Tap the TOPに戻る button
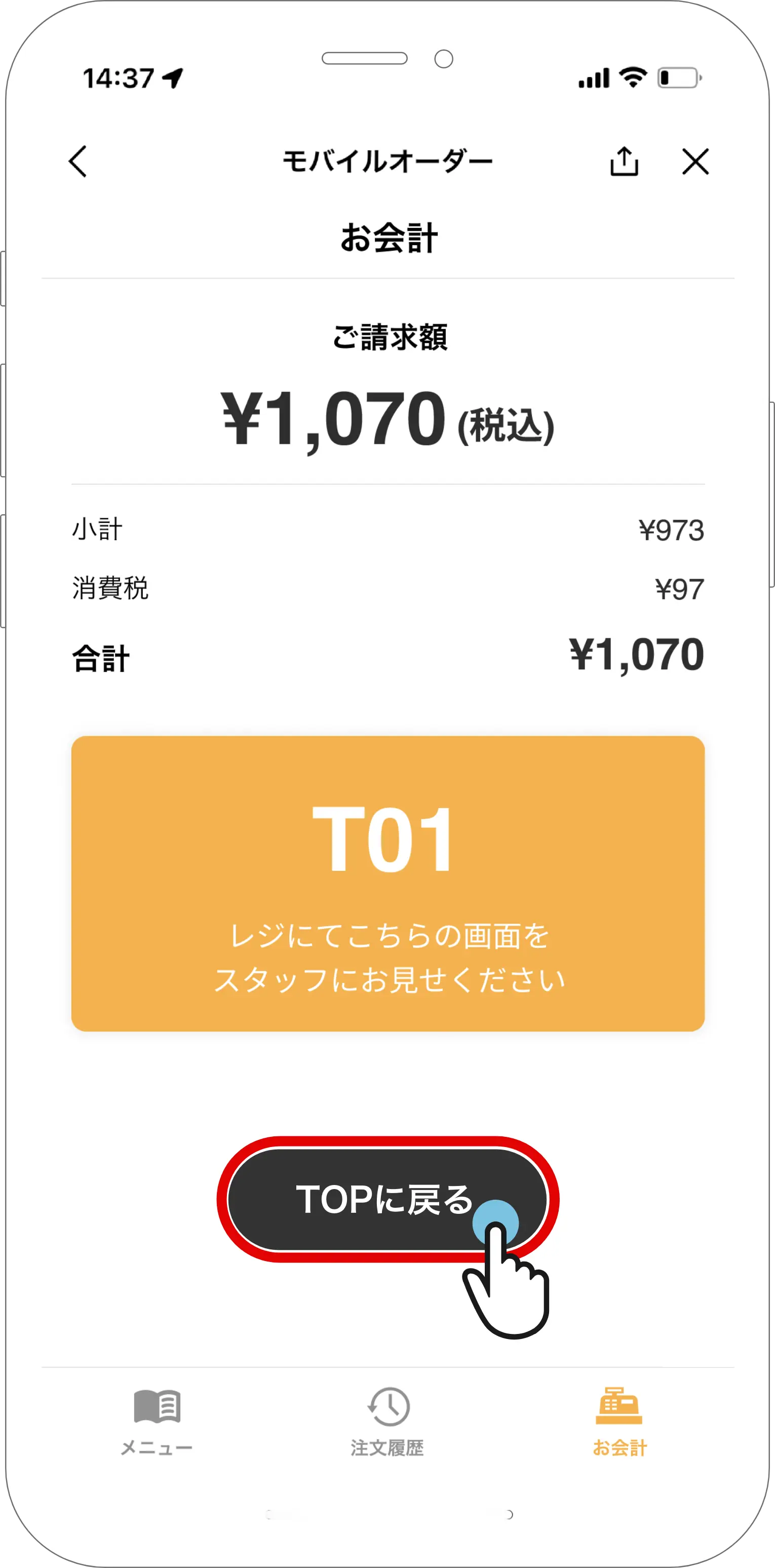The height and width of the screenshot is (1568, 775). (387, 1199)
